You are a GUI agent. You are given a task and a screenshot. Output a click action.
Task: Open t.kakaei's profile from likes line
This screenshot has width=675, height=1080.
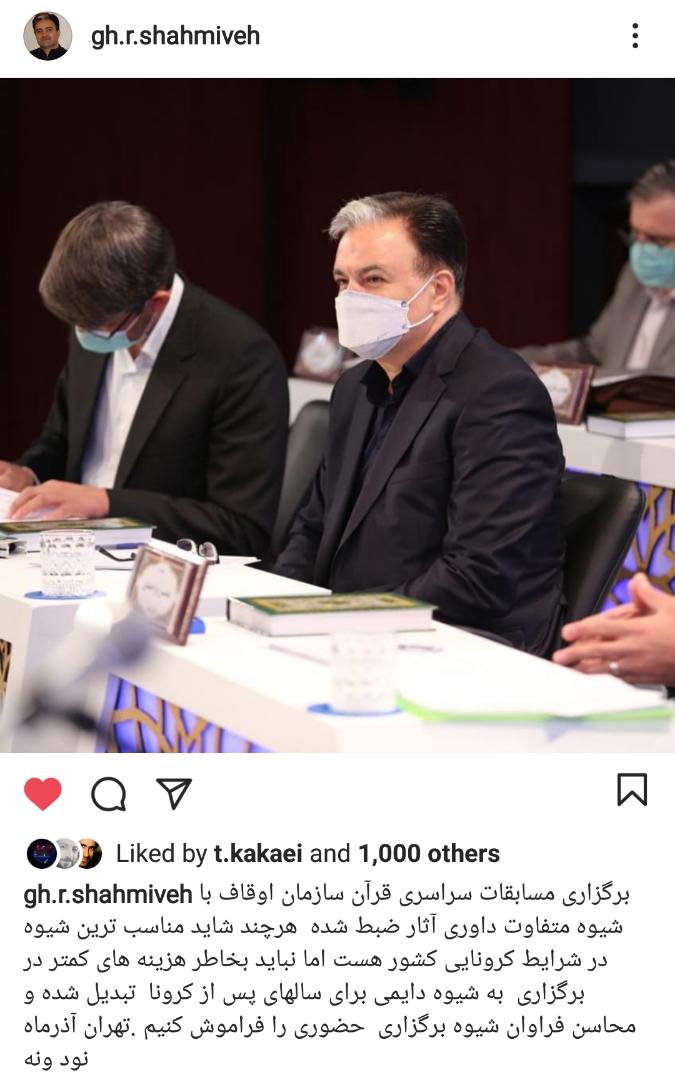(258, 854)
